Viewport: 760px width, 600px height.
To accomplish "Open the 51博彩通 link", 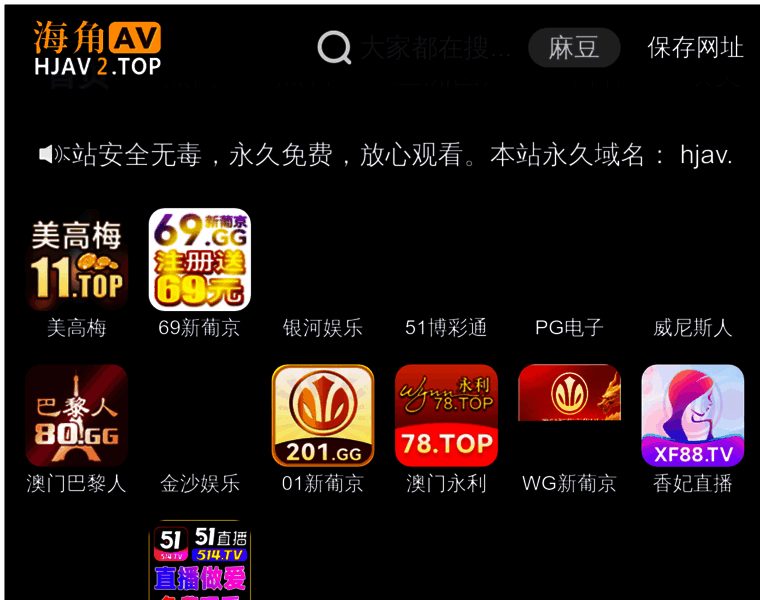I will 446,327.
